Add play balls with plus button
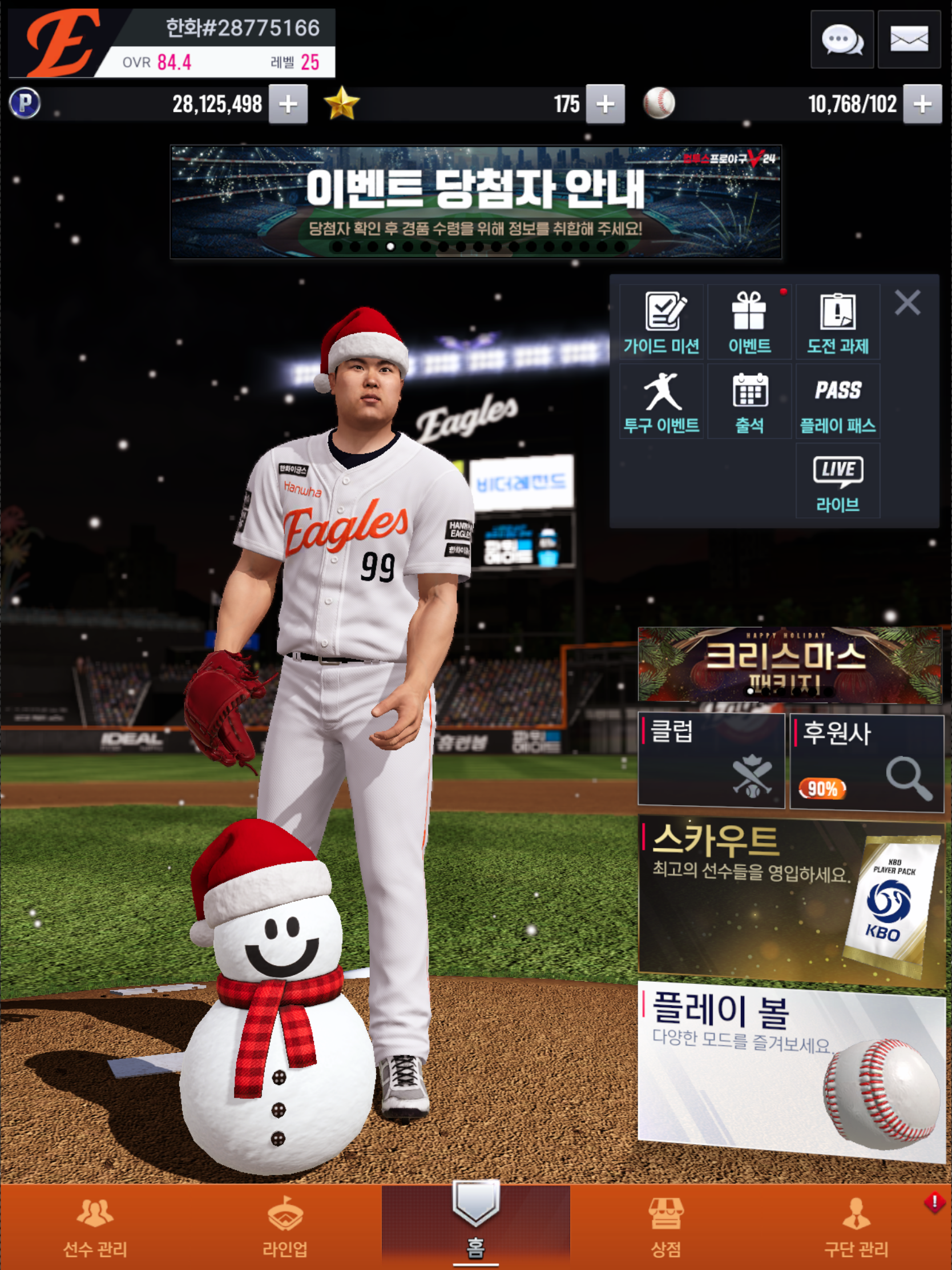This screenshot has height=1270, width=952. tap(922, 105)
